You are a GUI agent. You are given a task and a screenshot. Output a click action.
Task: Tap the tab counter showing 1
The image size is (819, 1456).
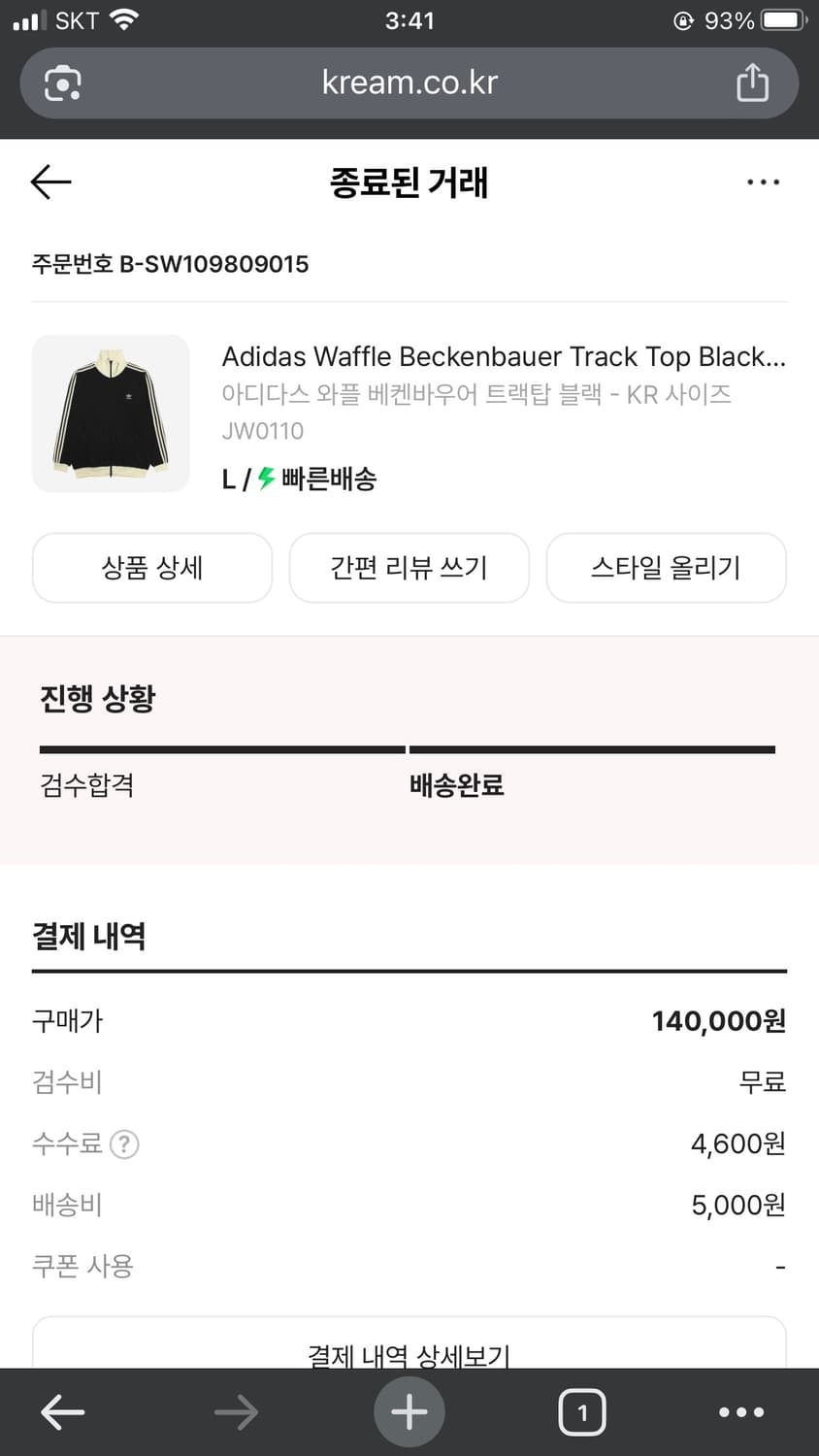coord(582,1412)
